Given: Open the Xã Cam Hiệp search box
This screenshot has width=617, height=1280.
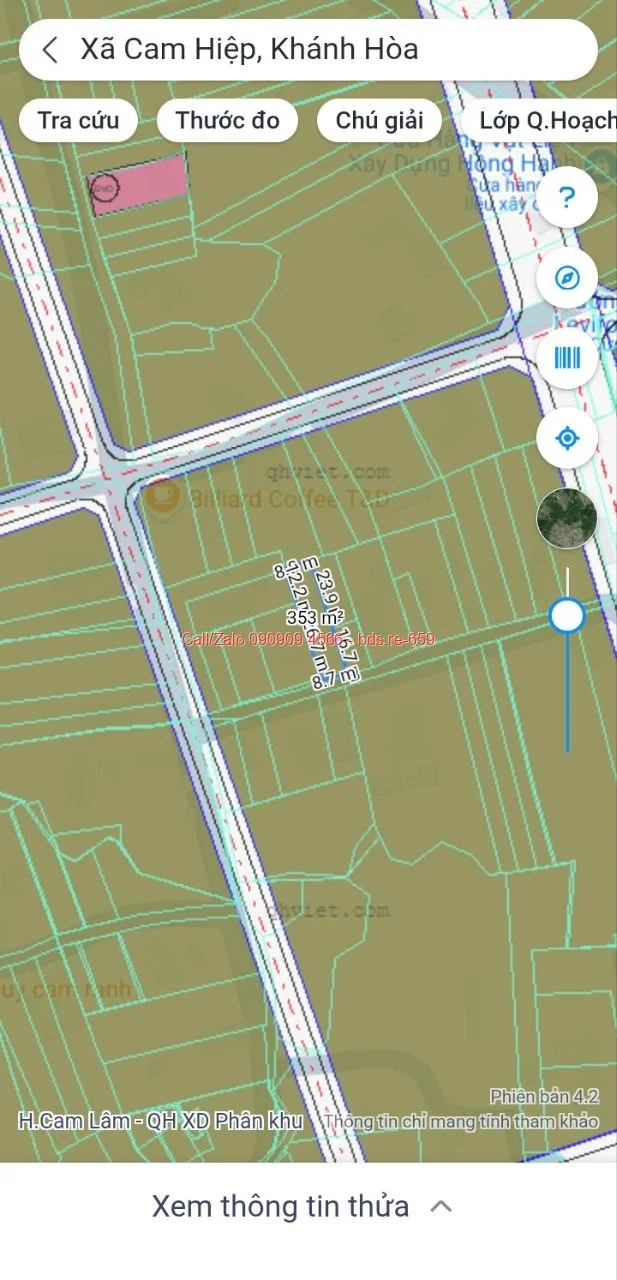Looking at the screenshot, I should pyautogui.click(x=308, y=49).
